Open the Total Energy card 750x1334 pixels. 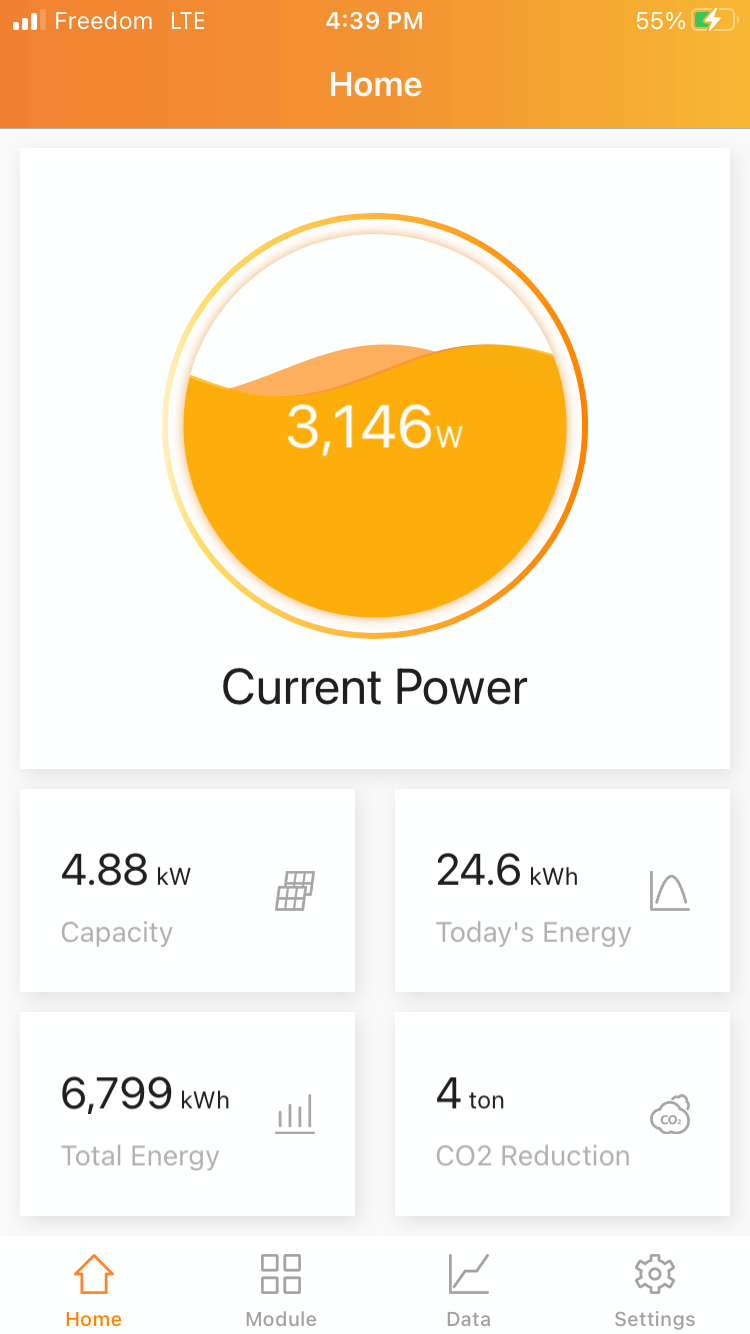click(187, 1114)
